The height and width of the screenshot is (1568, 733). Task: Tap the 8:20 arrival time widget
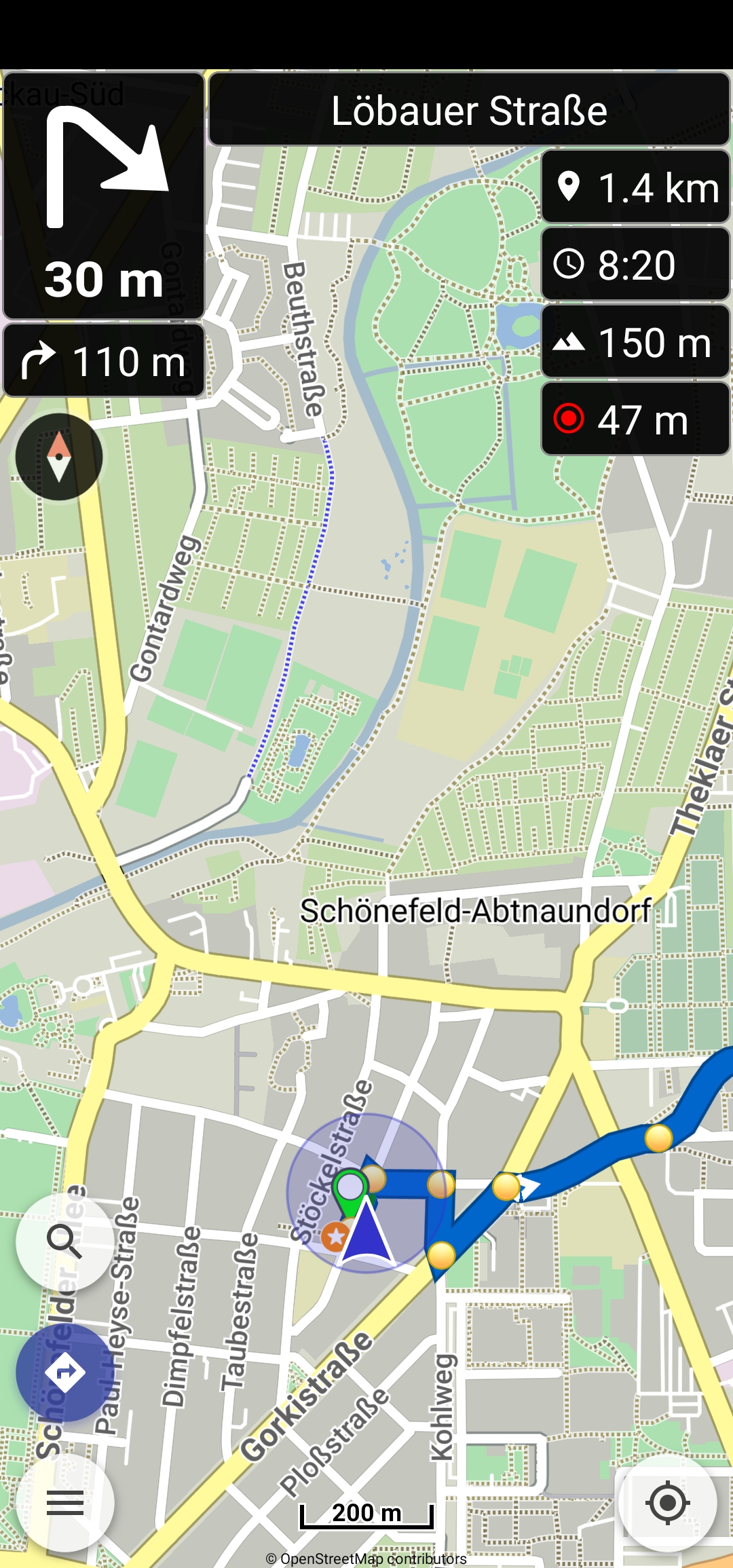(x=635, y=264)
